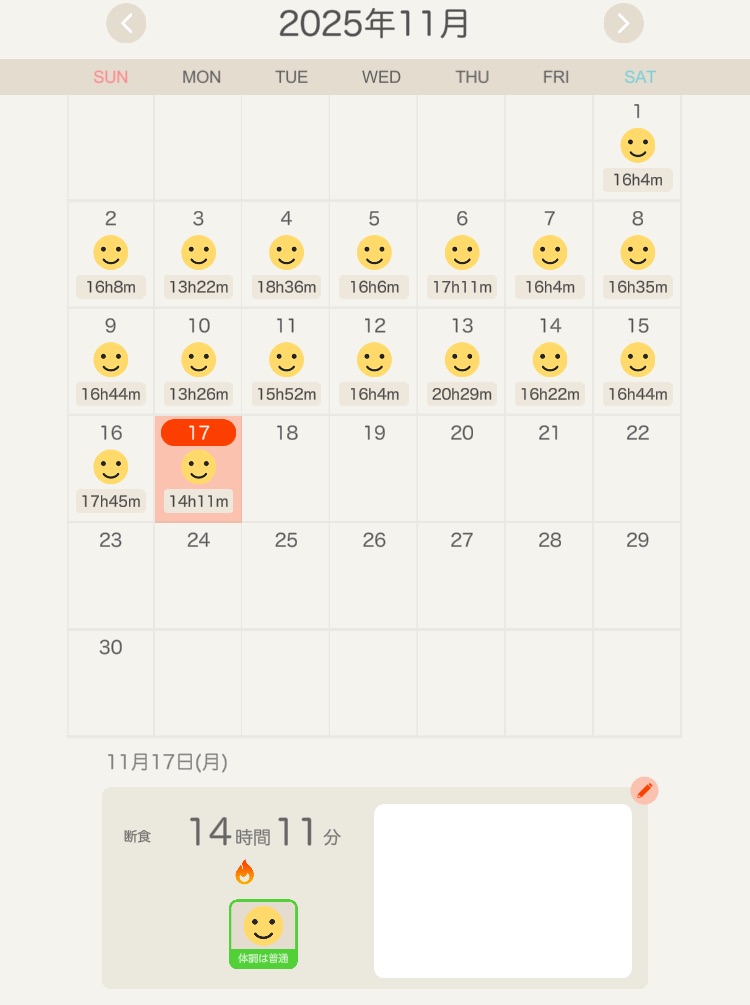Viewport: 750px width, 1005px height.
Task: Open November 4 with 18h36m fast
Action: pos(286,254)
